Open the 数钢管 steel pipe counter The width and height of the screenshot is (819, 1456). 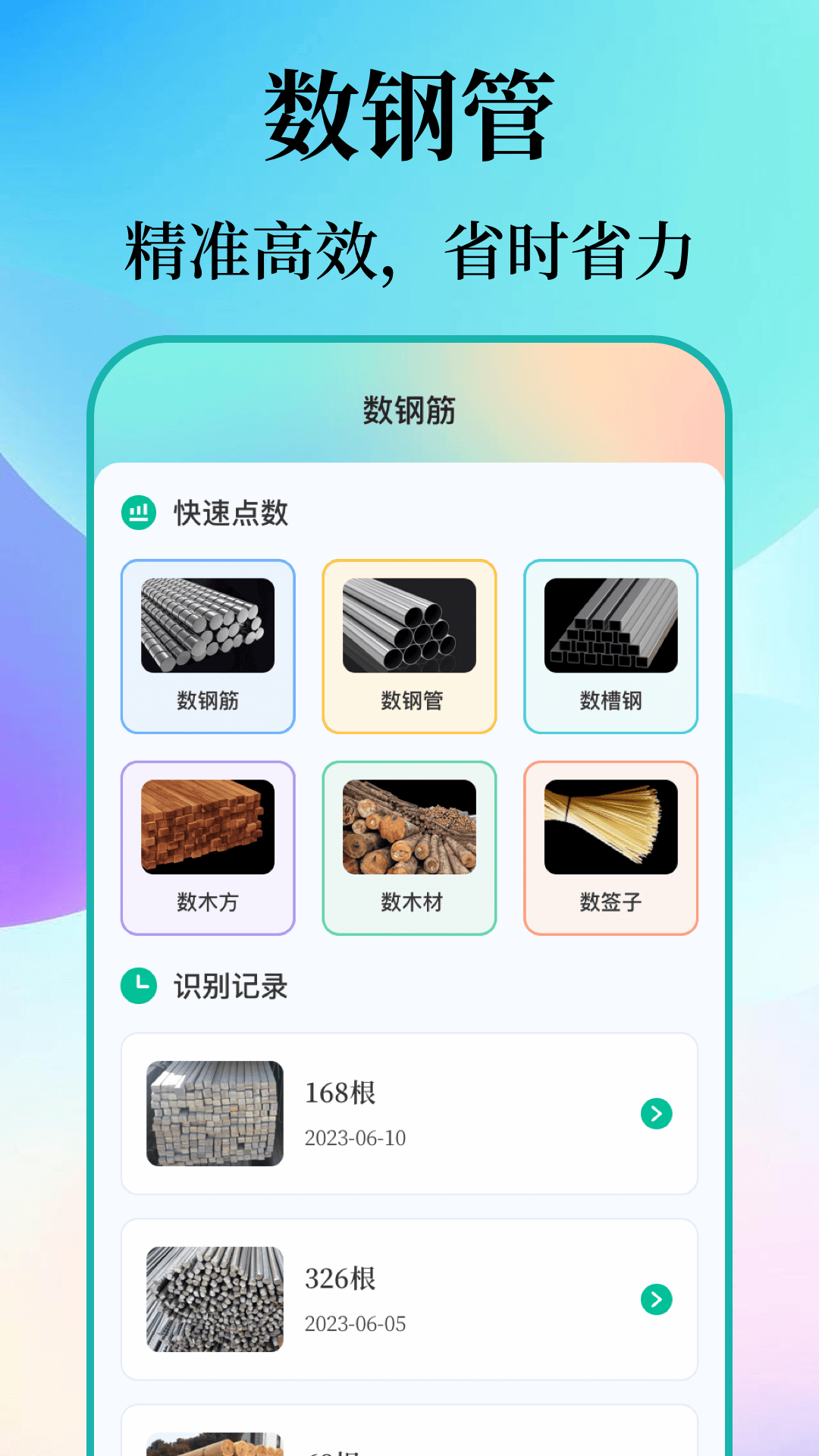(409, 647)
